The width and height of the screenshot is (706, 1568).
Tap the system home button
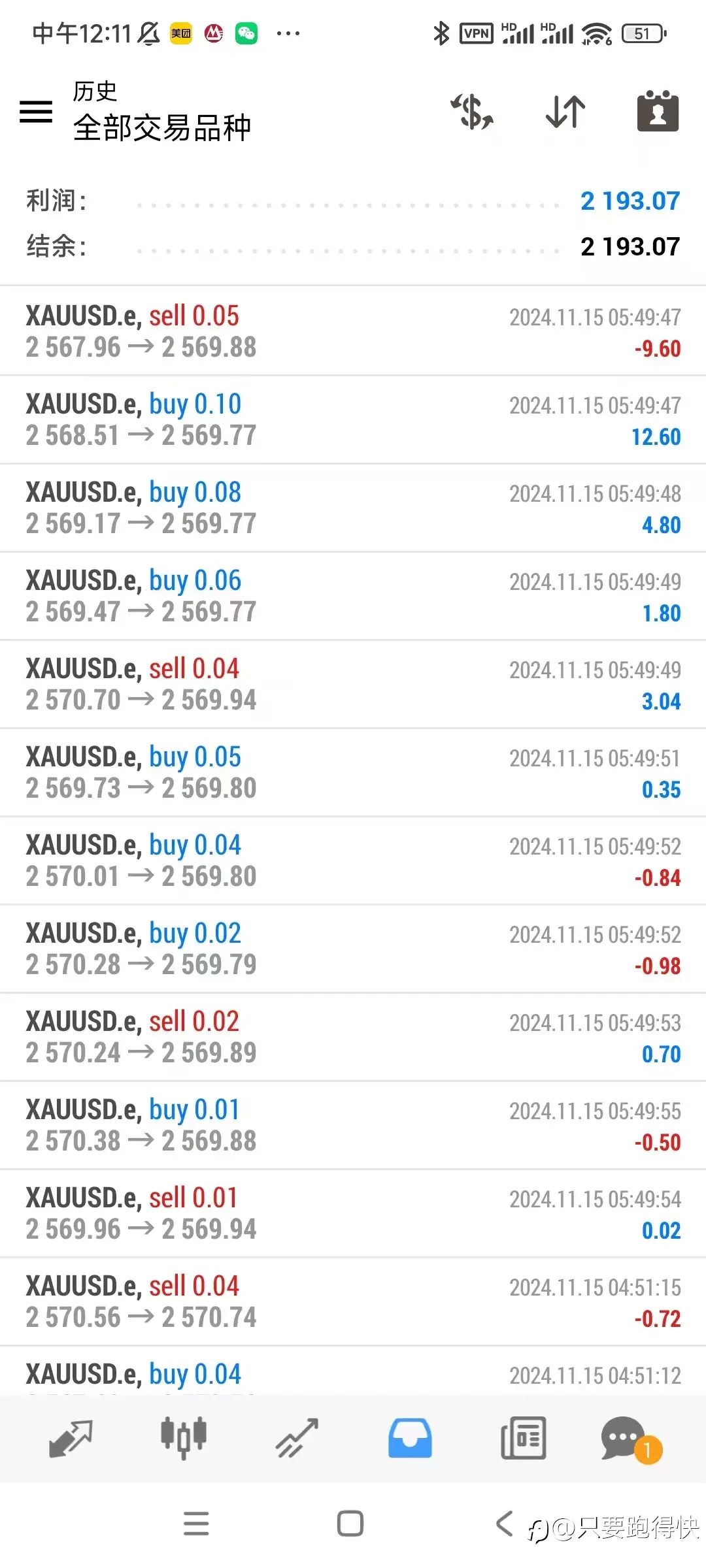coord(350,1524)
